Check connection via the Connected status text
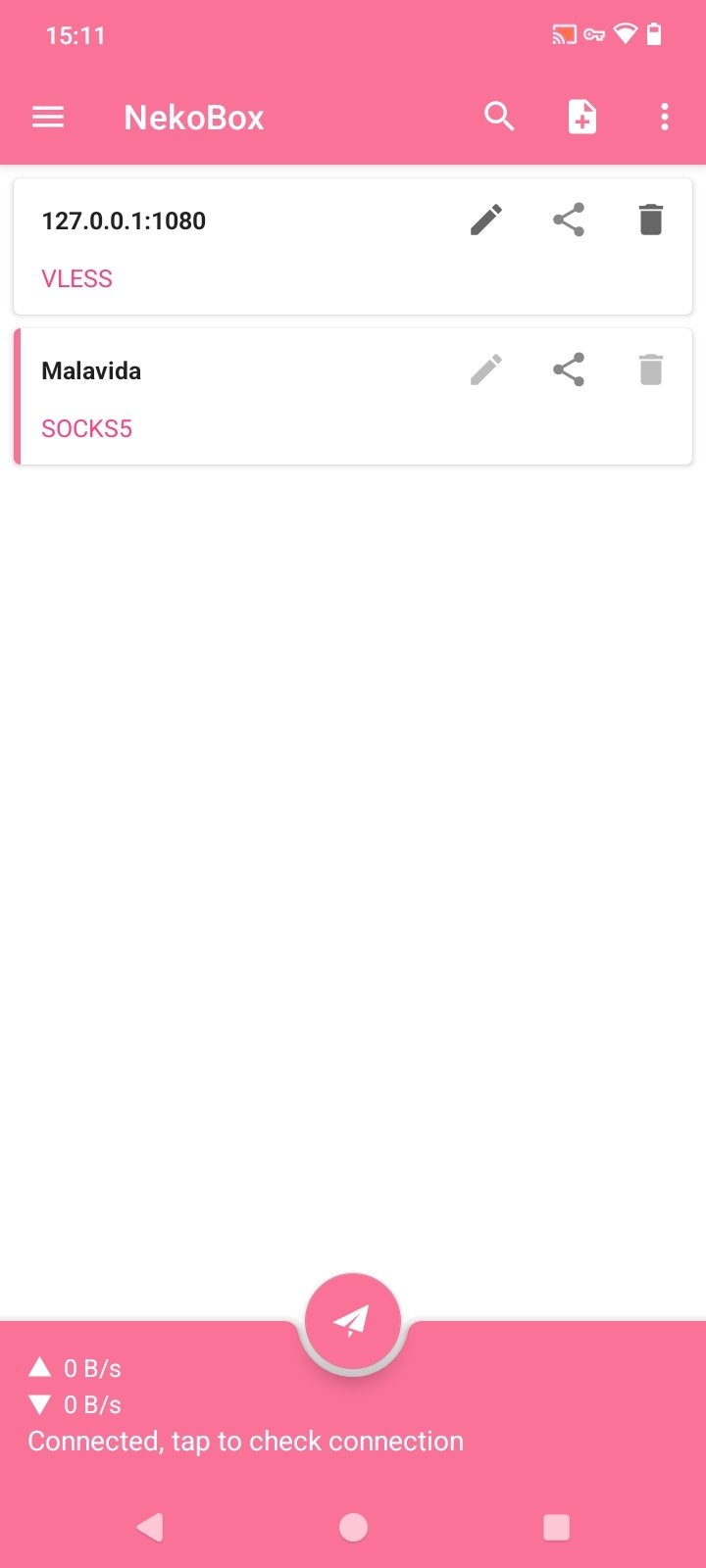This screenshot has width=706, height=1568. pos(245,1442)
